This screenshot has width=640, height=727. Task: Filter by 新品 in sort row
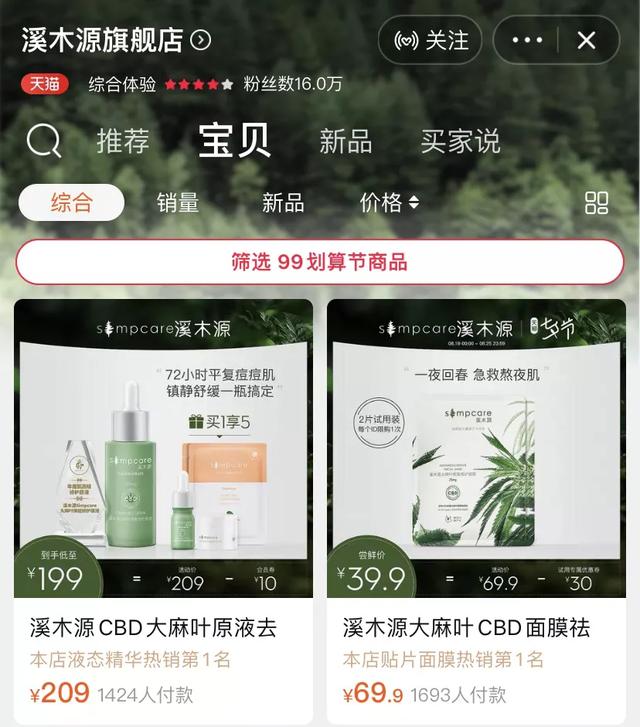point(283,203)
